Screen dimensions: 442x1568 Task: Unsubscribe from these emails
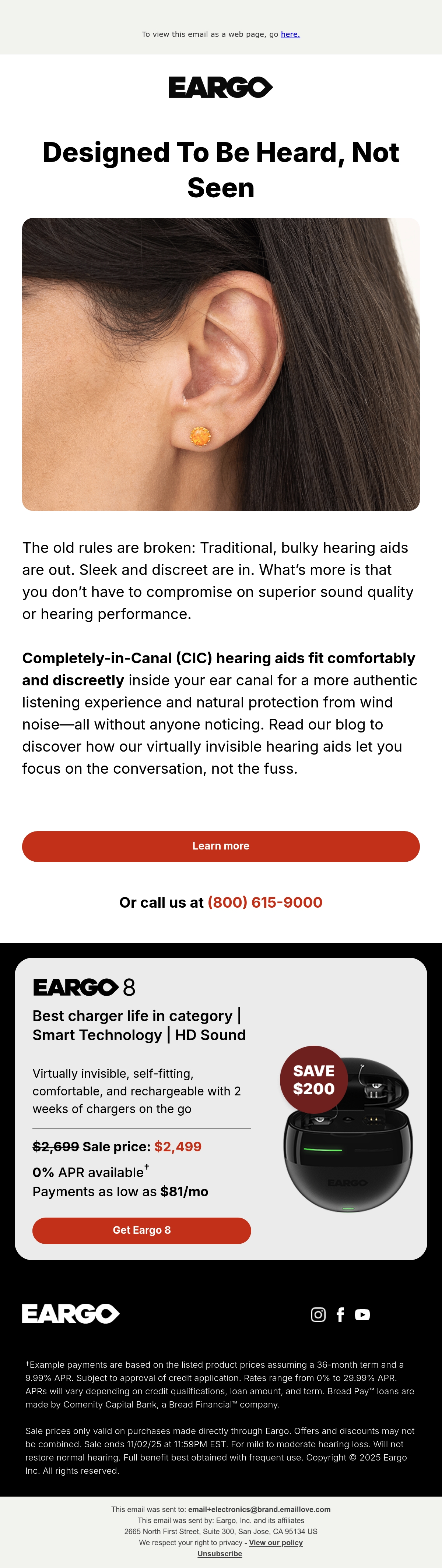pos(220,1553)
